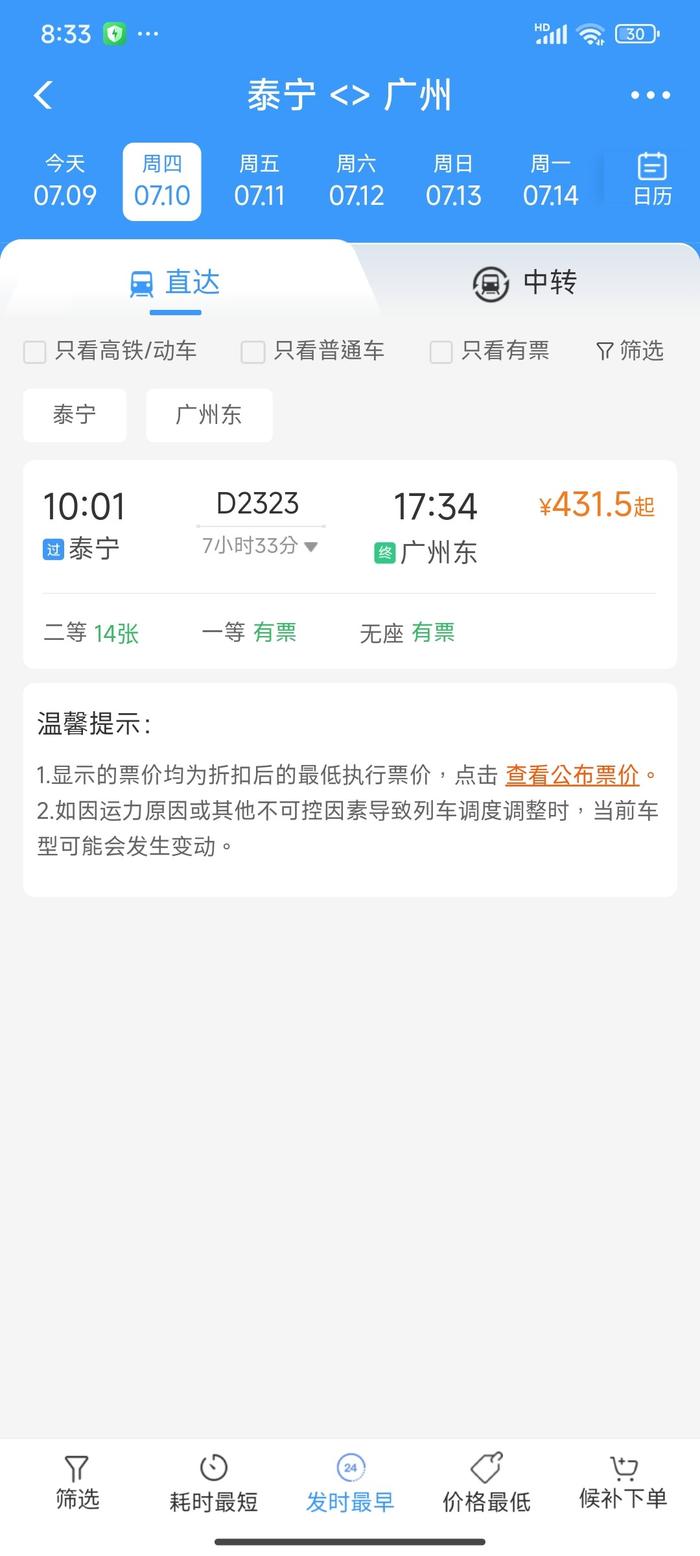Enable the 只看有票 checkbox

click(490, 351)
